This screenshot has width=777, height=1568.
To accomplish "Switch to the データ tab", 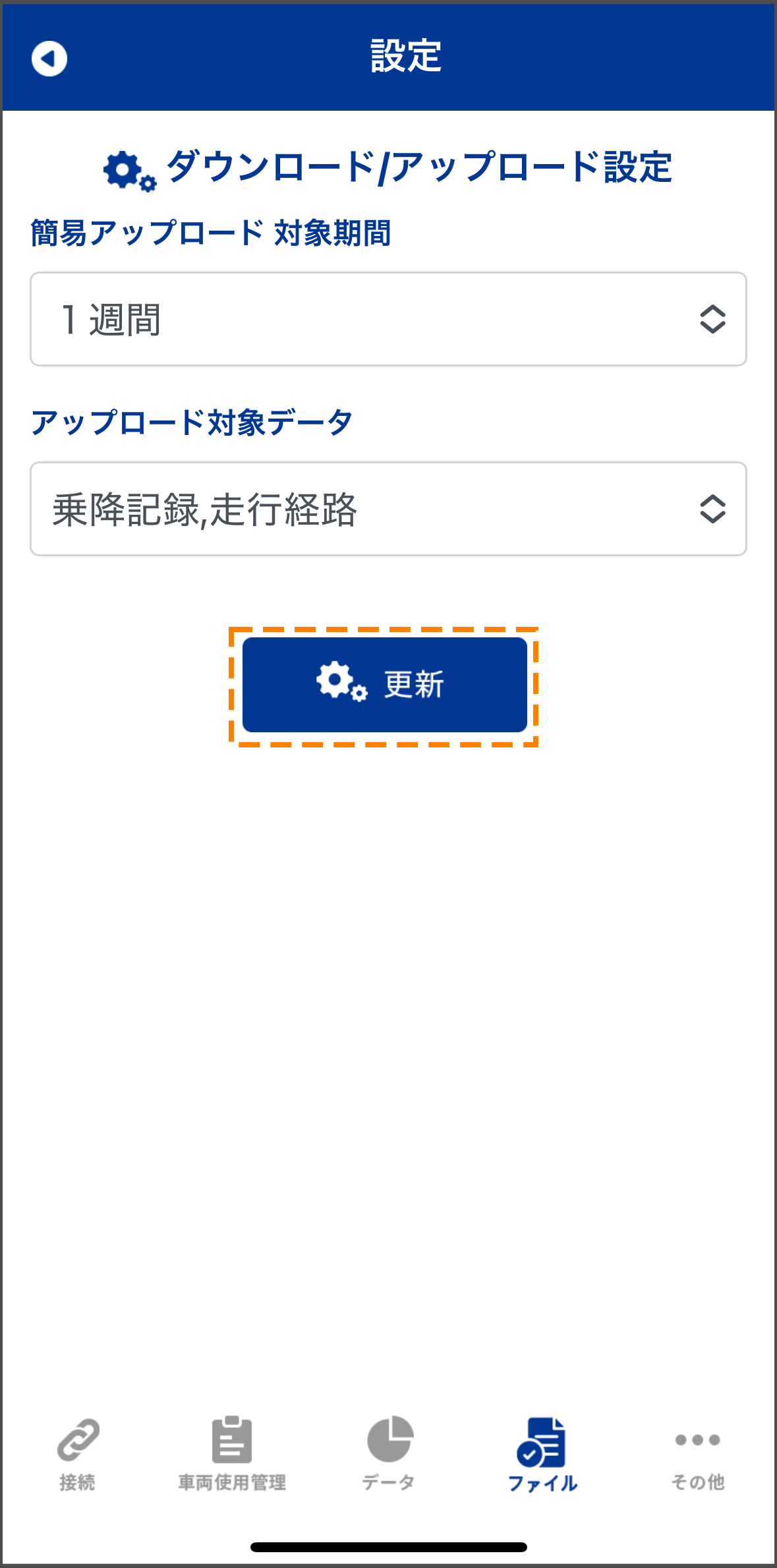I will (x=389, y=1455).
